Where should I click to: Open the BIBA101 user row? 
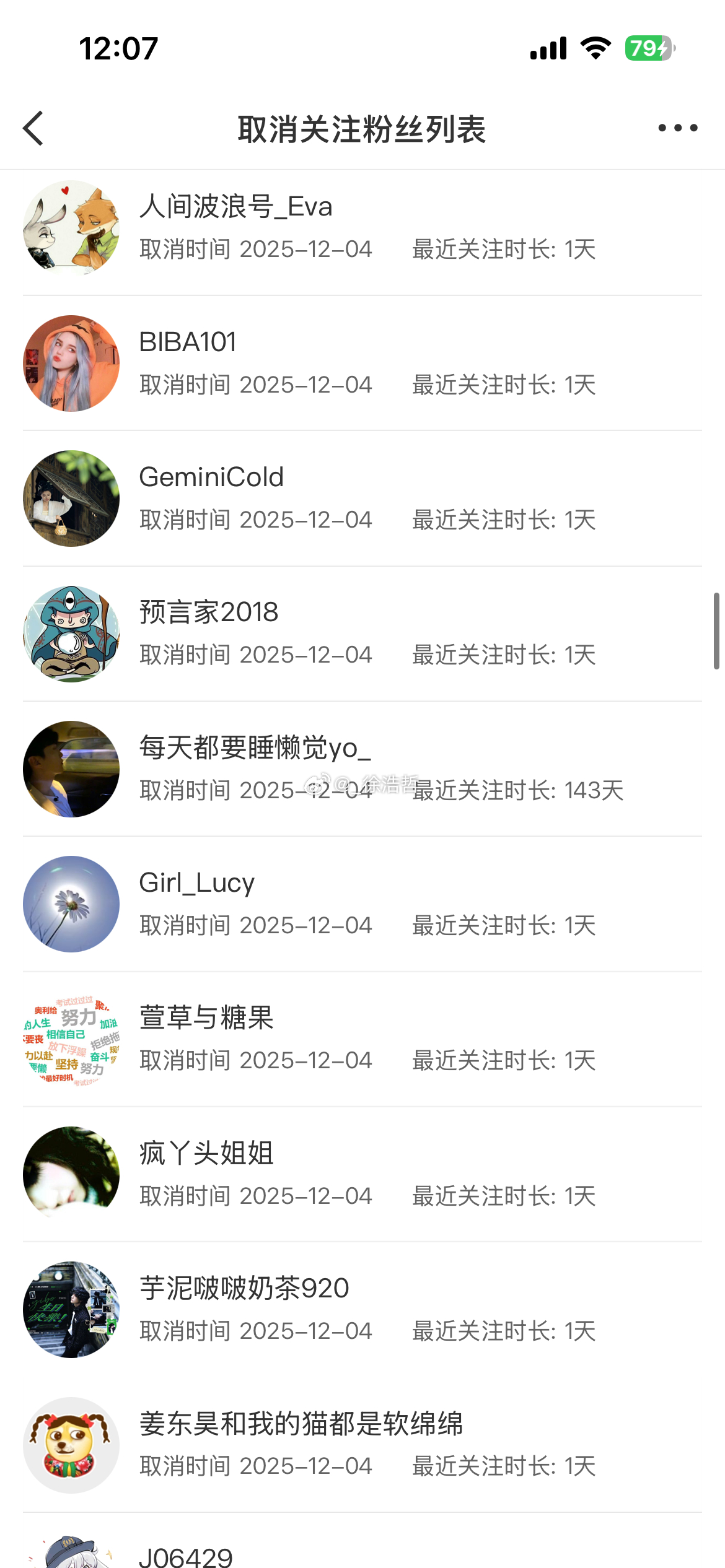[x=362, y=363]
